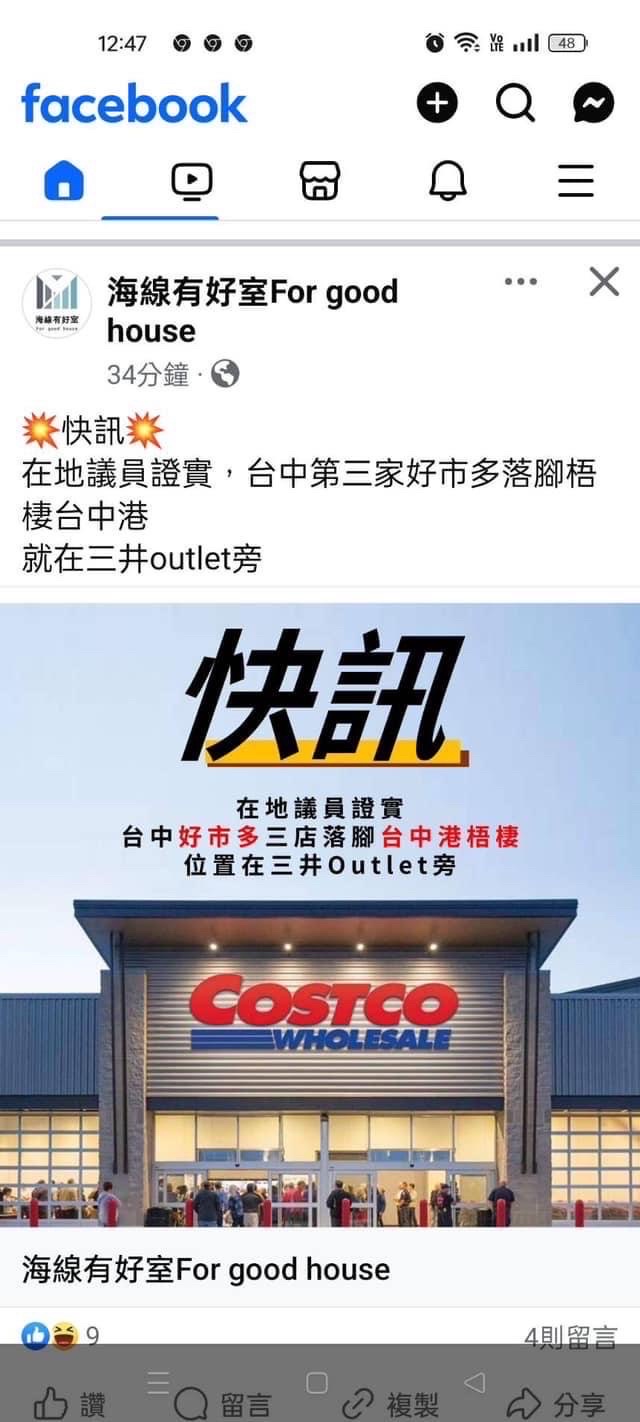This screenshot has width=640, height=1422.
Task: Create a new post with plus icon
Action: [x=437, y=103]
